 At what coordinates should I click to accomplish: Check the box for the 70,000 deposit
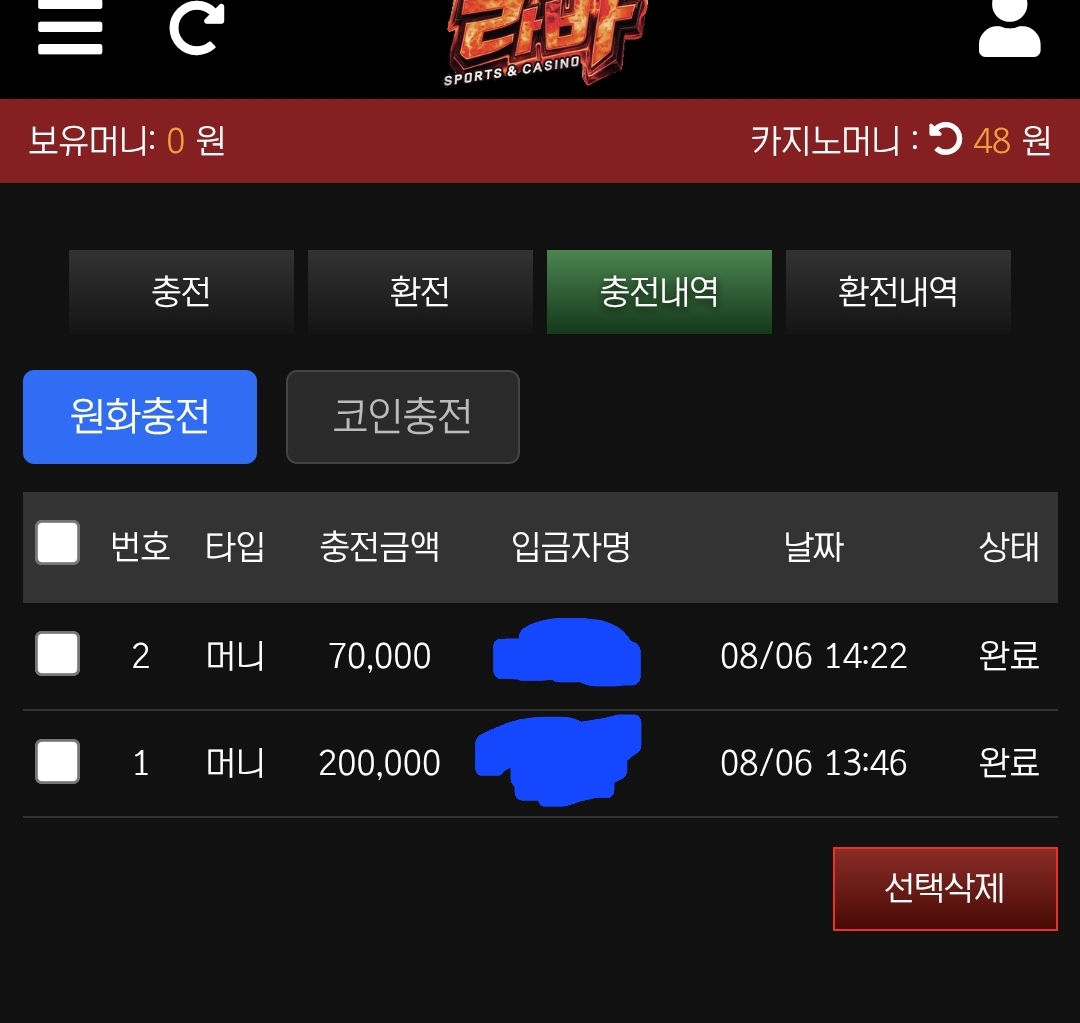58,653
